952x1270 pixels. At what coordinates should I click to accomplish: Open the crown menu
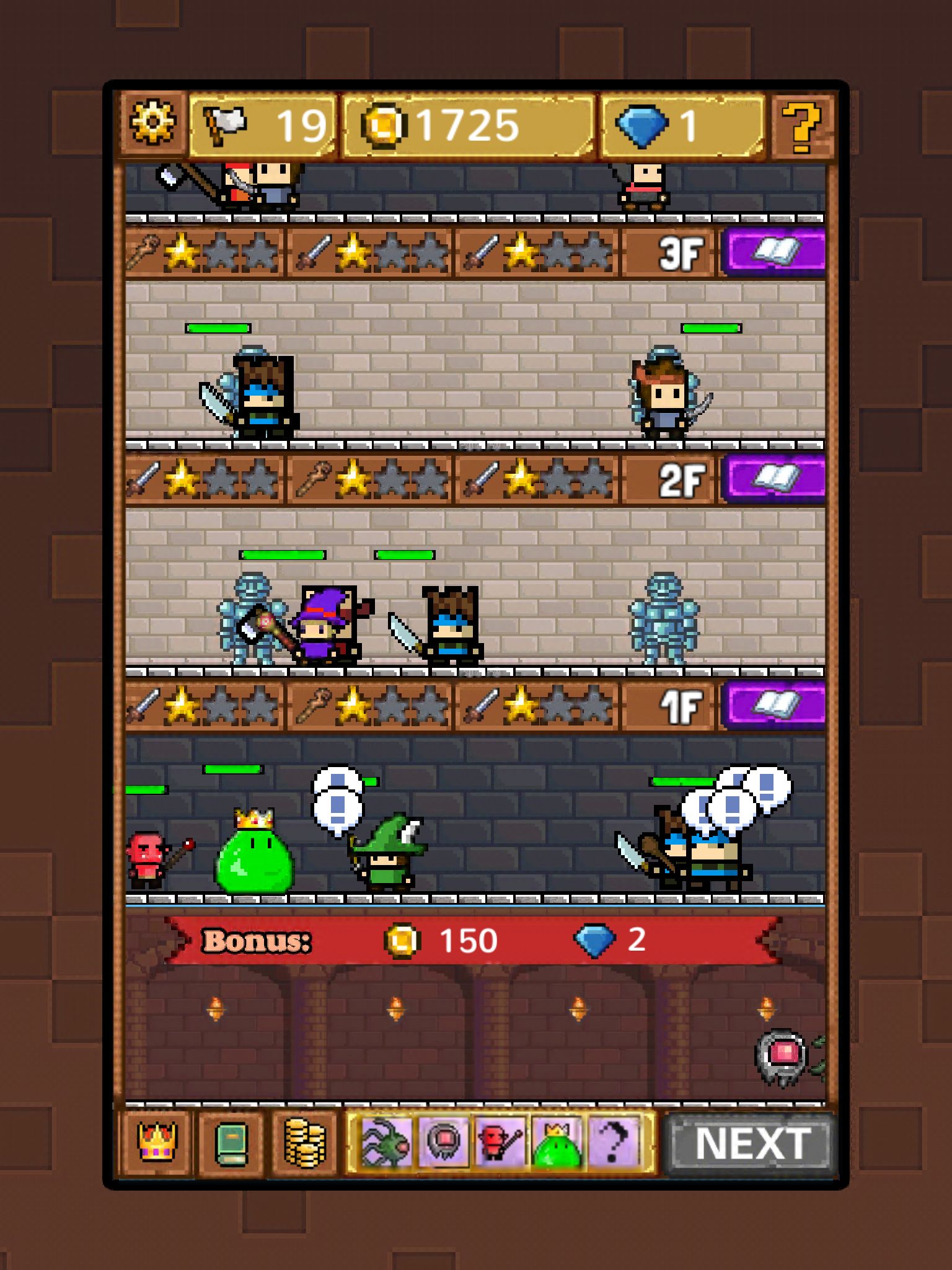(x=156, y=1143)
